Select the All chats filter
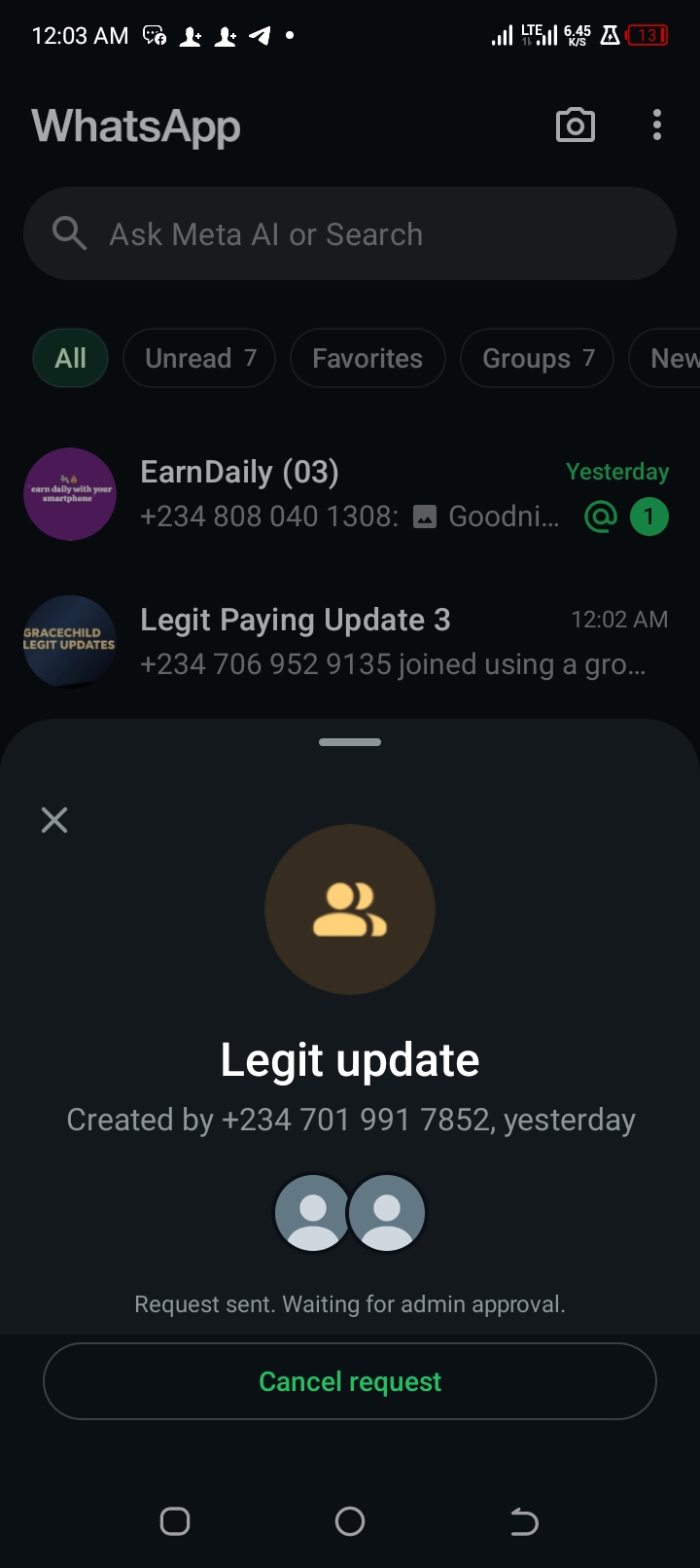 coord(70,359)
